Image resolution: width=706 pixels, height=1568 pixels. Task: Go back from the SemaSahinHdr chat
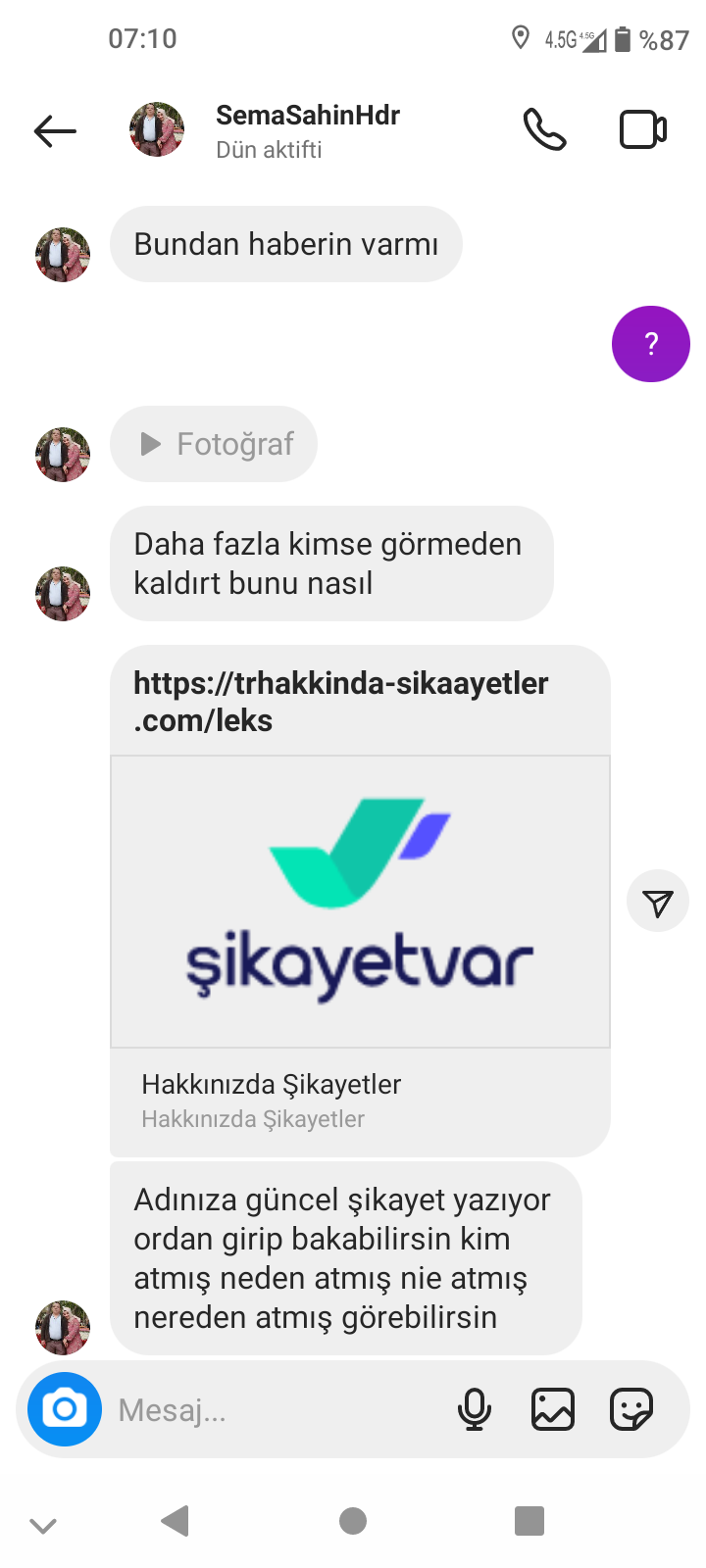click(55, 130)
